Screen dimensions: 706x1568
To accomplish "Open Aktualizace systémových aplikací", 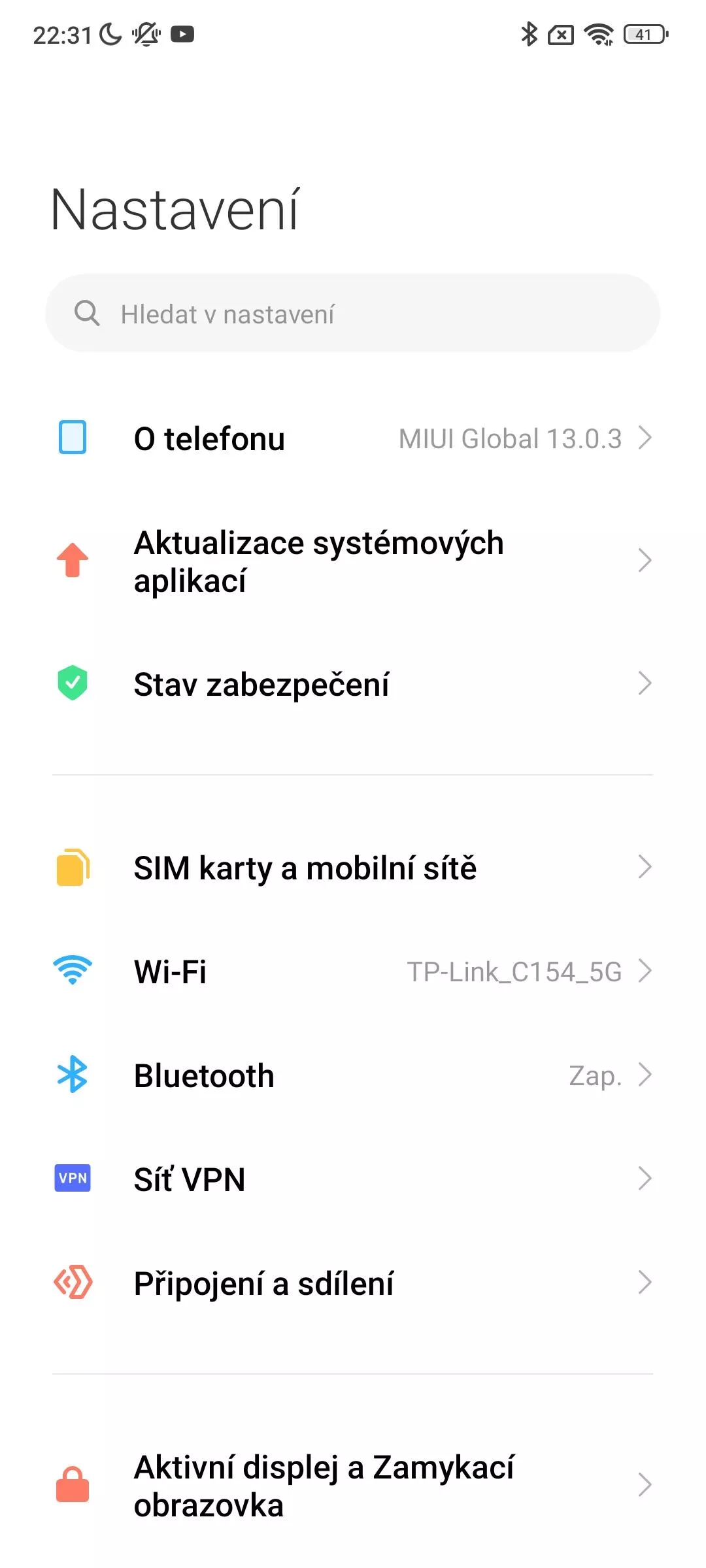I will 352,561.
